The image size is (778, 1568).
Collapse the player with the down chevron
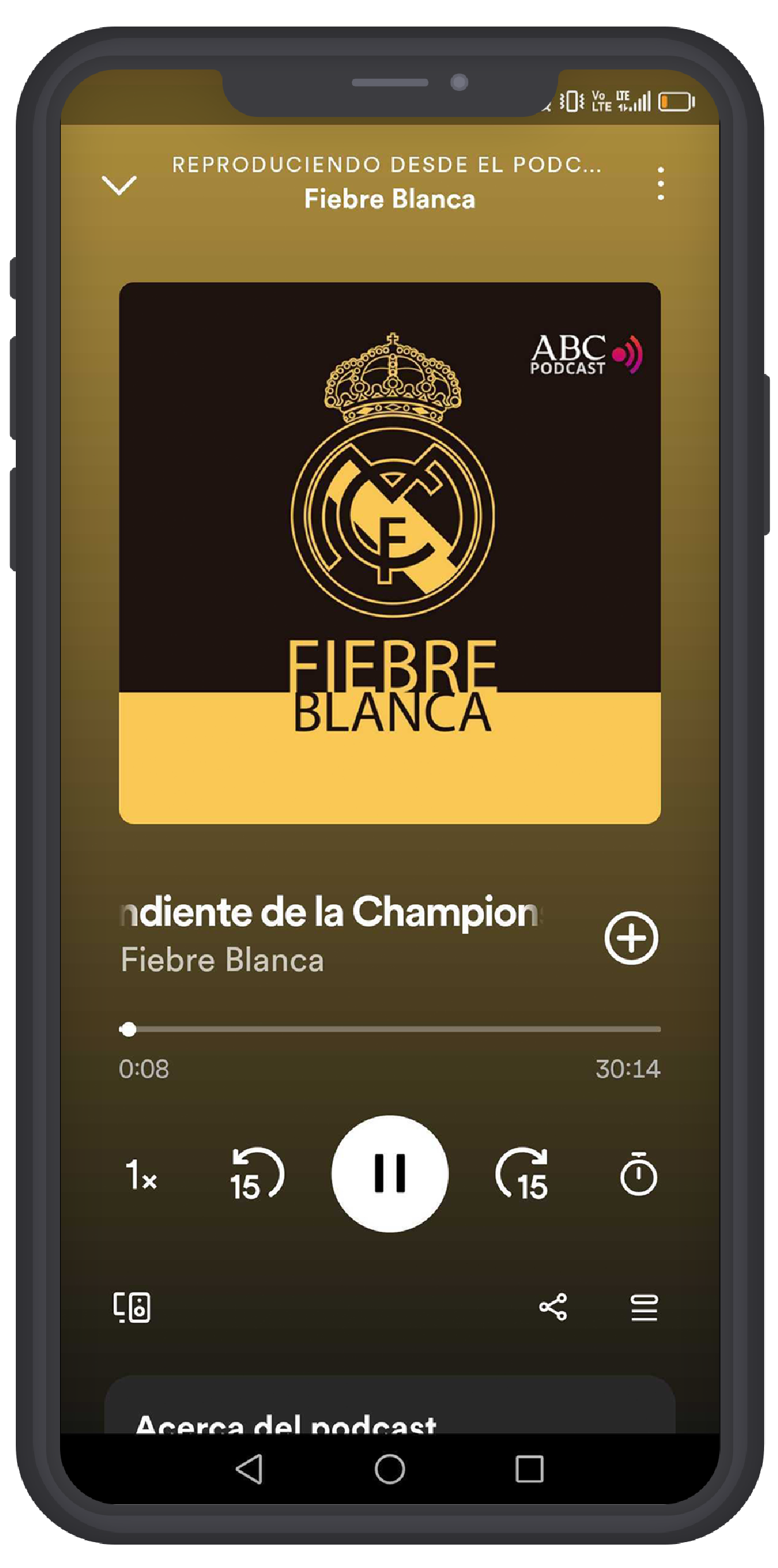point(119,185)
